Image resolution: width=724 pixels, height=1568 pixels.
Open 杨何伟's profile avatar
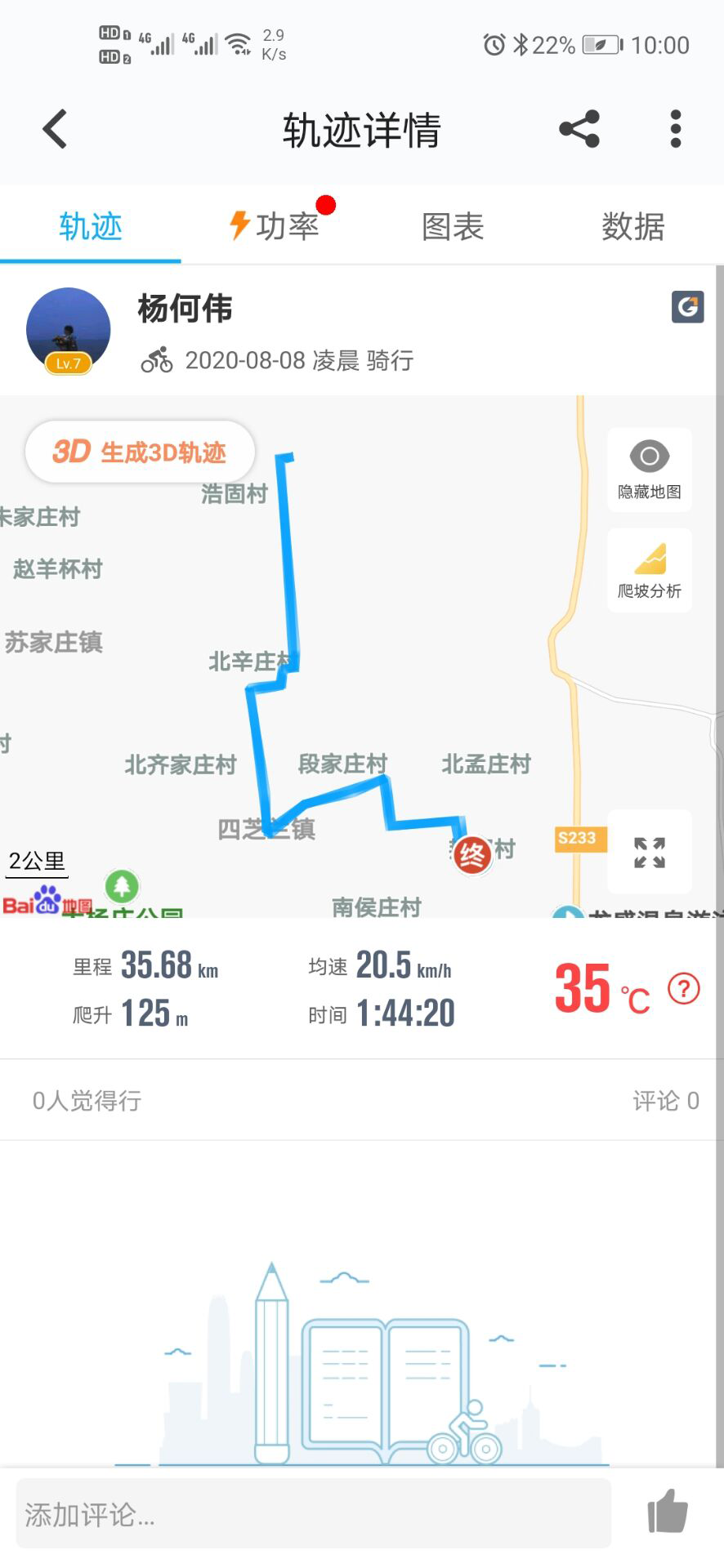(69, 330)
